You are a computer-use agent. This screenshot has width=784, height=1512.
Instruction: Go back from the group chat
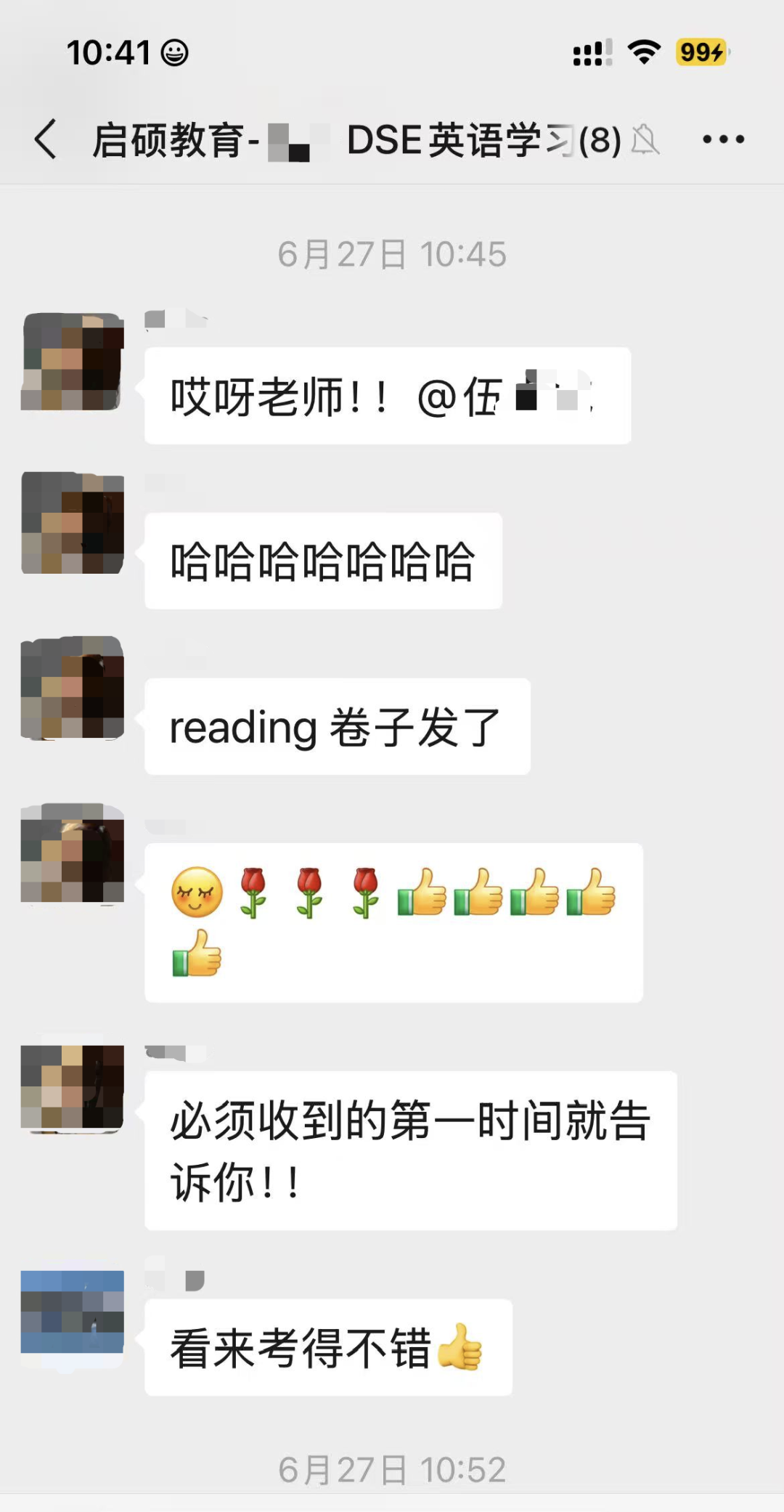(45, 139)
